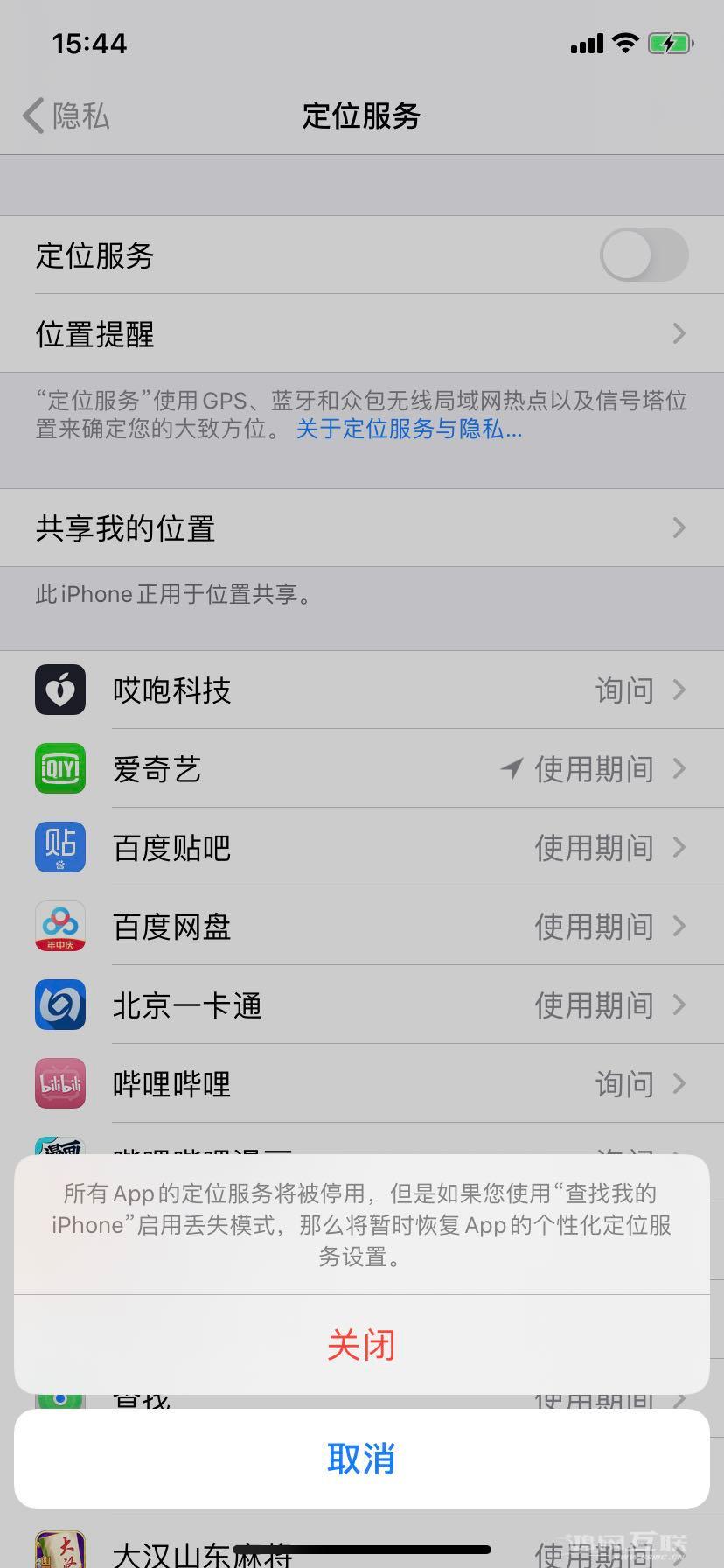Select the 百度网盘 app icon
The width and height of the screenshot is (724, 1568).
[59, 926]
